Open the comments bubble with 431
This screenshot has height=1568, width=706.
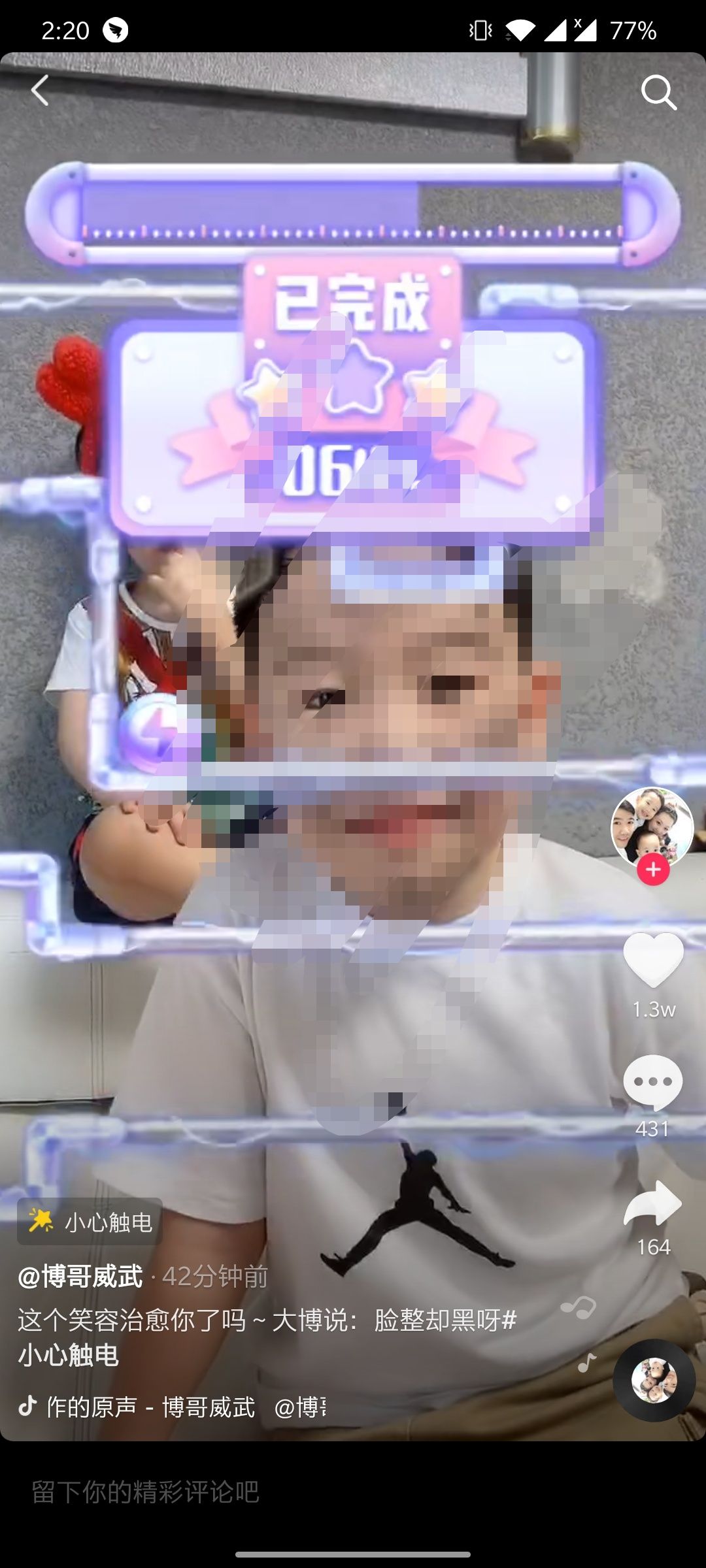653,1082
